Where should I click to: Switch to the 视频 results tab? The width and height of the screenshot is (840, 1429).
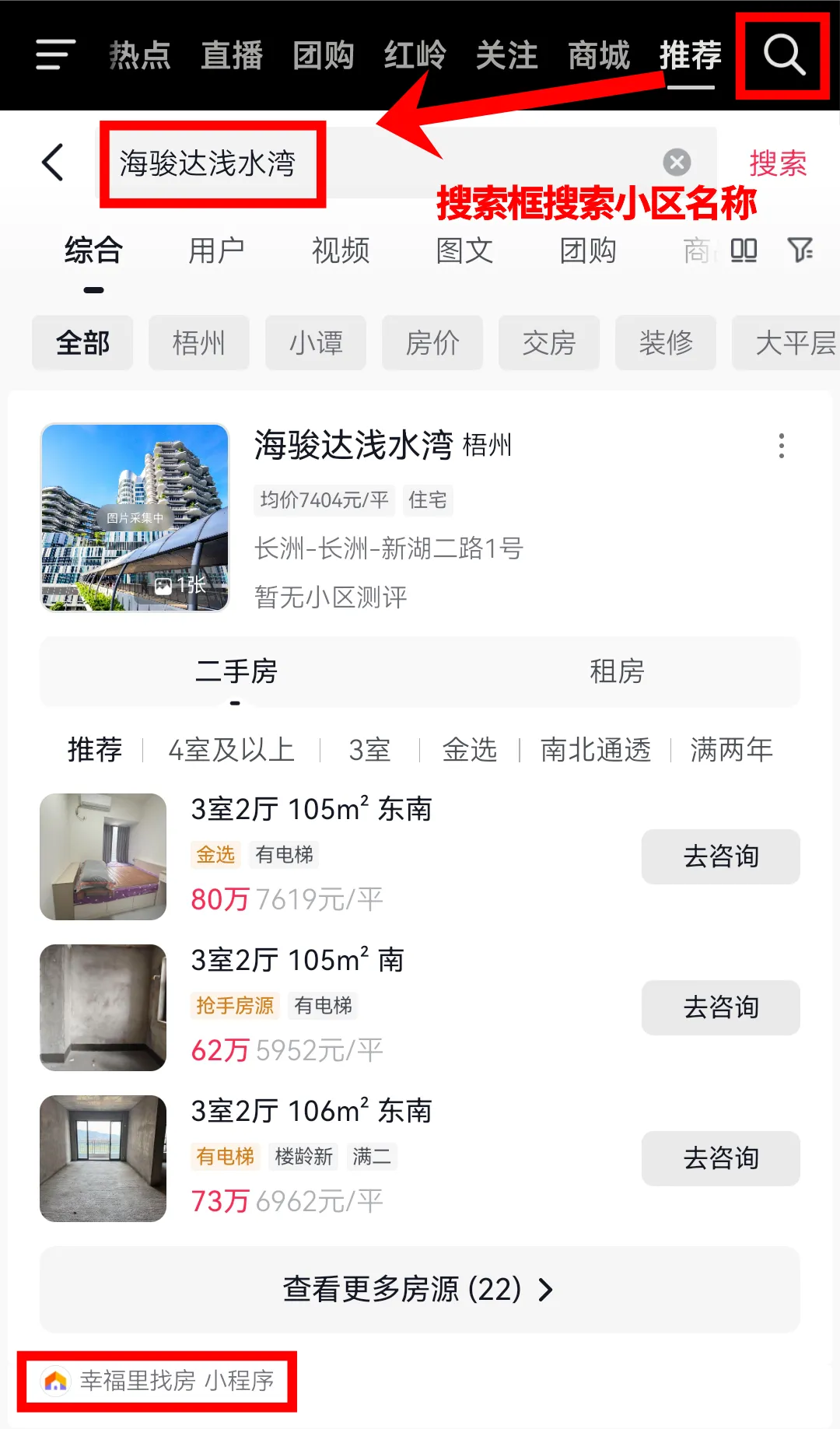(341, 251)
